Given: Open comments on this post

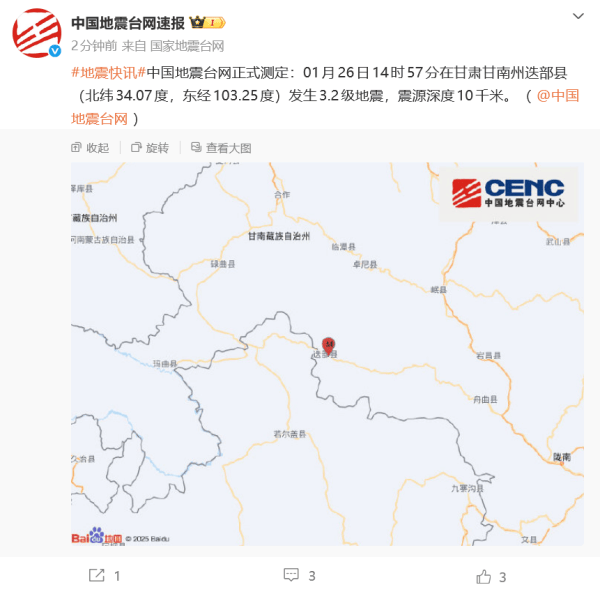Looking at the screenshot, I should click(299, 576).
